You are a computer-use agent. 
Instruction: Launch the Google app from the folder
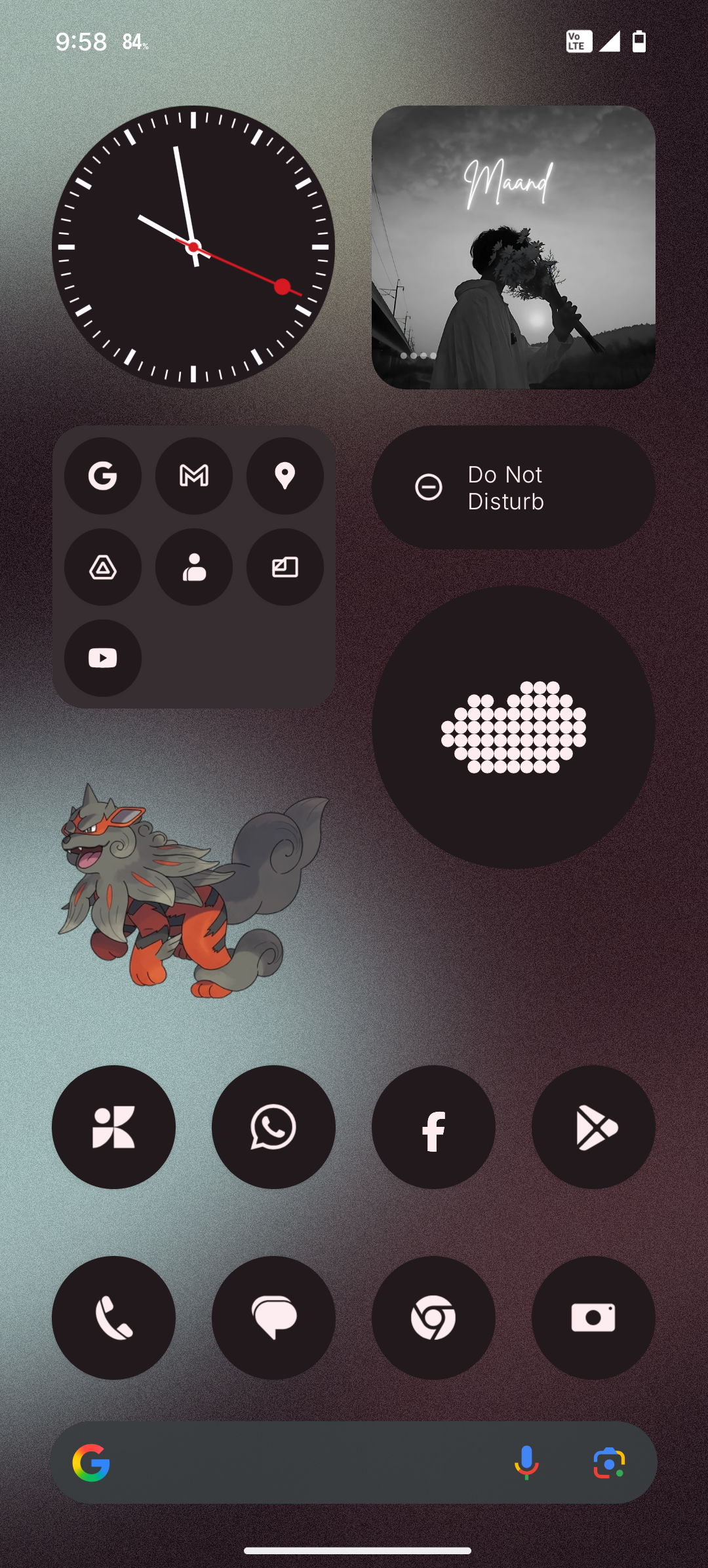point(103,476)
